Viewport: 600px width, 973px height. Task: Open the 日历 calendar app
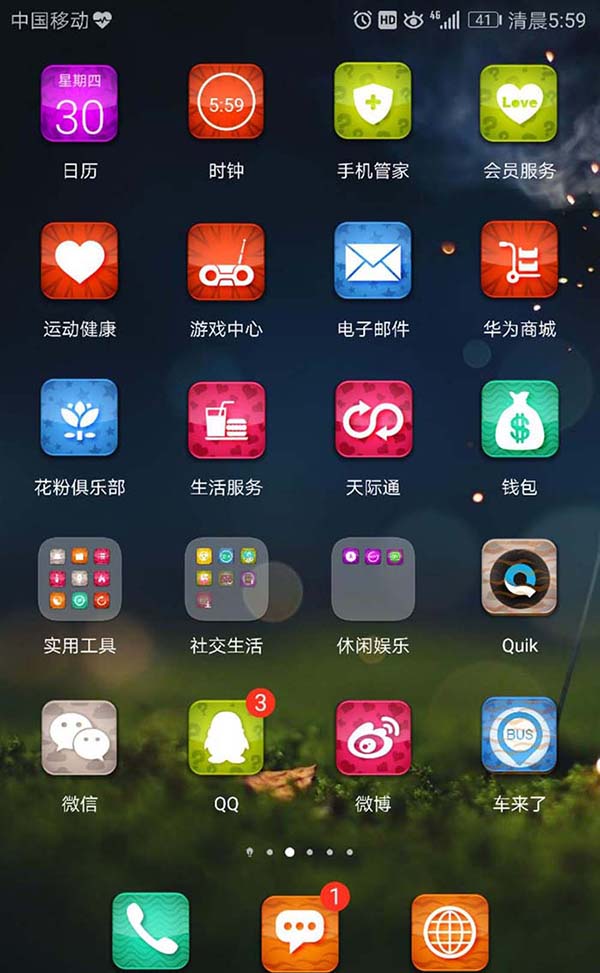tap(79, 103)
